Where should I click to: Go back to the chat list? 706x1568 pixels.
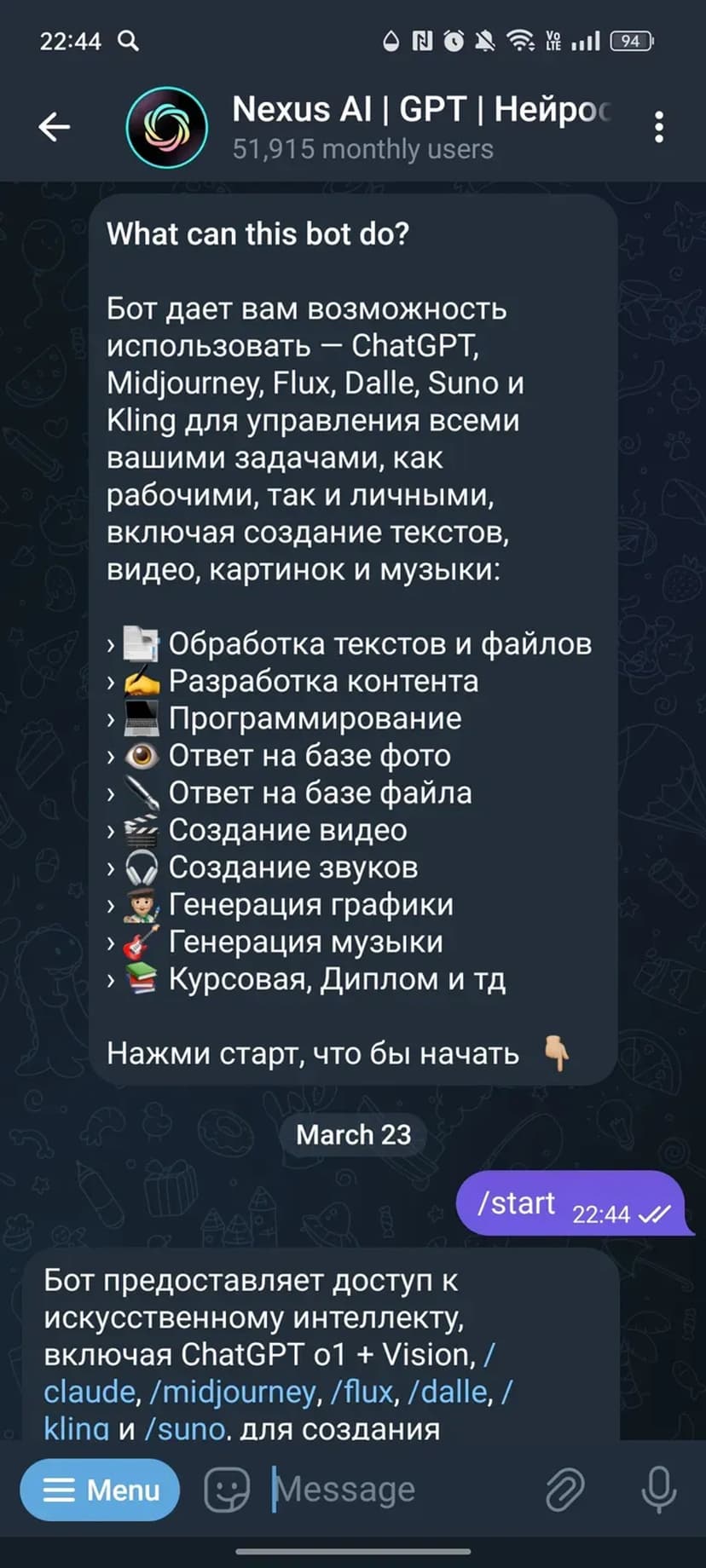click(x=54, y=127)
